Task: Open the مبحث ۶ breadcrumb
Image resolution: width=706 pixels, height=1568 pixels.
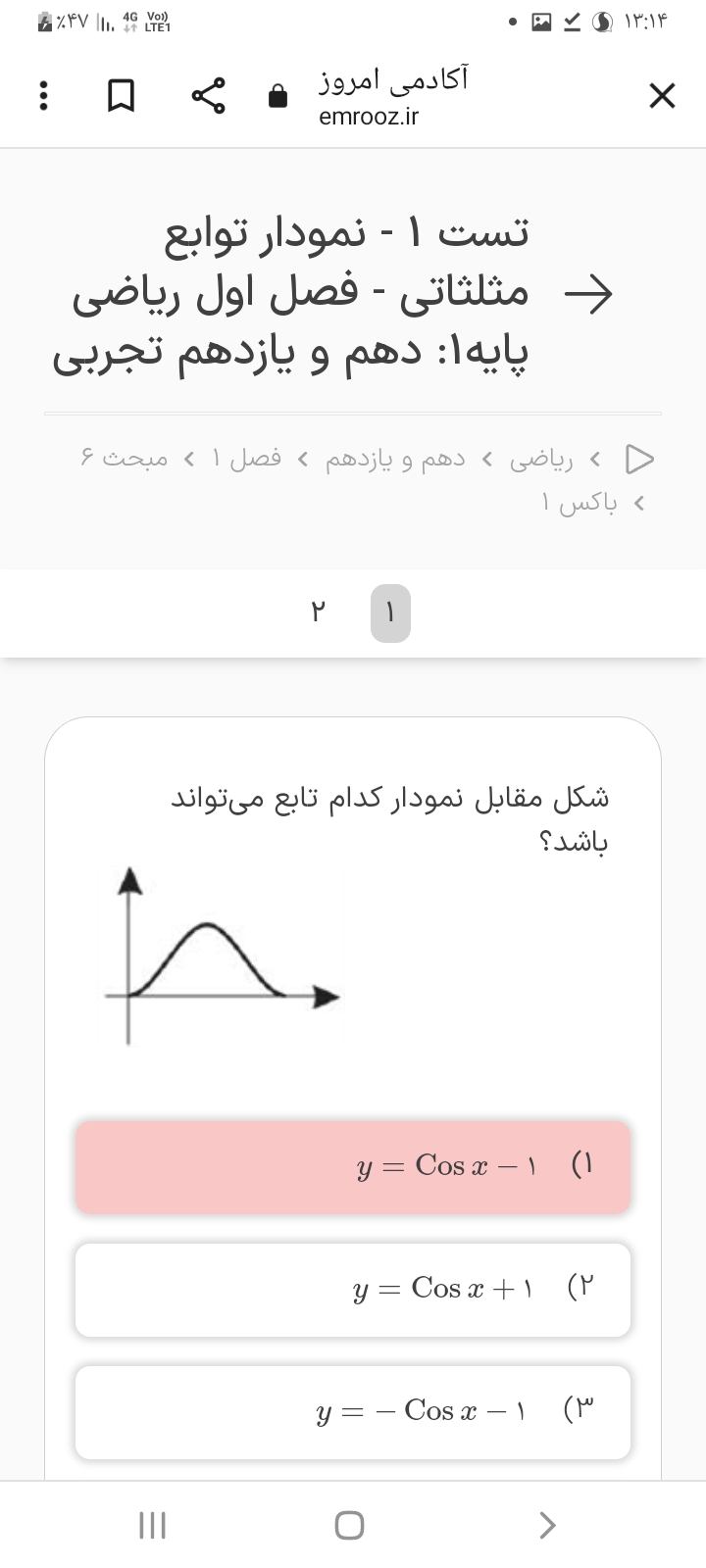Action: tap(125, 459)
